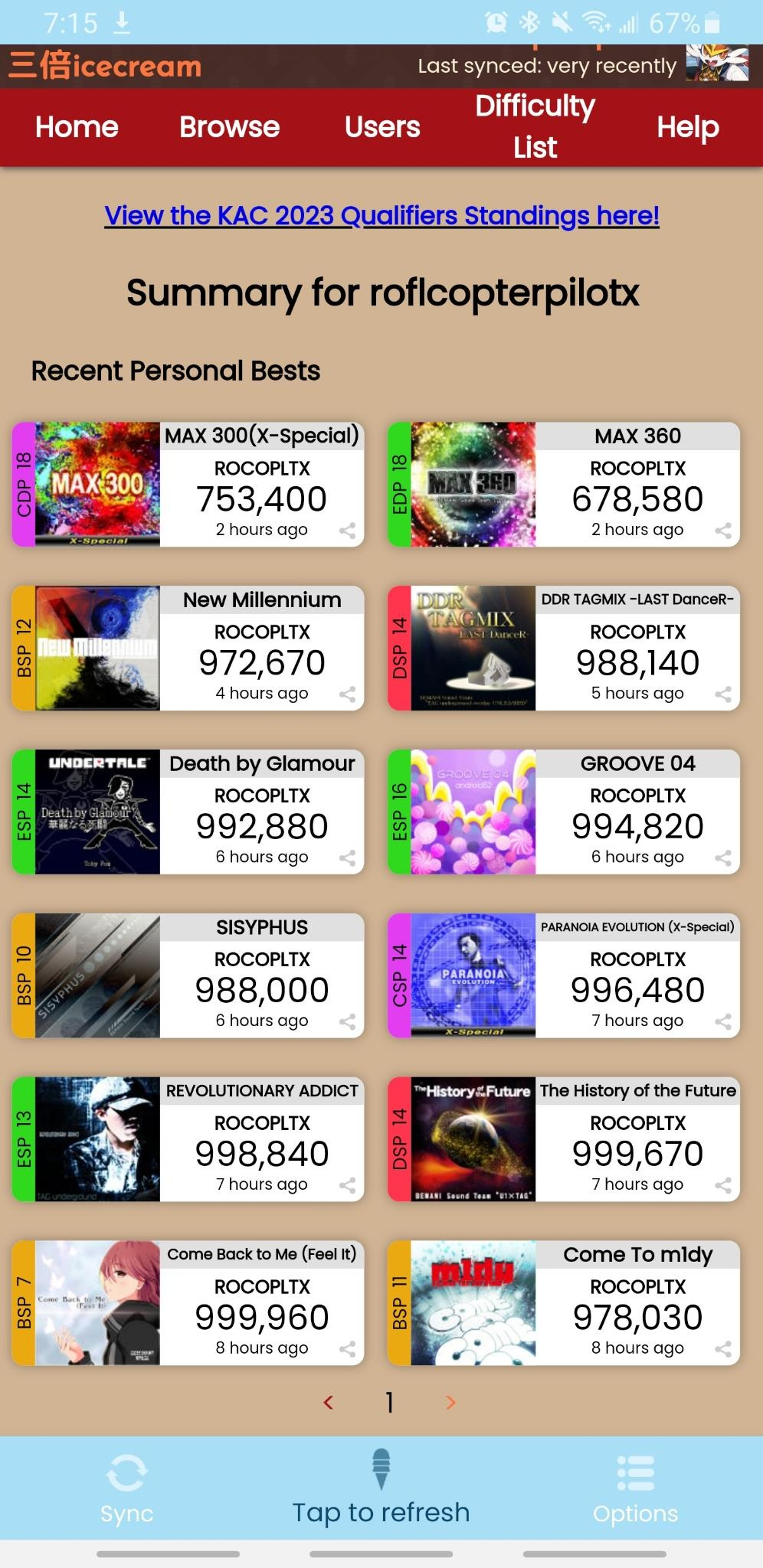Switch to the Browse tab
This screenshot has height=1568, width=763.
(x=229, y=127)
